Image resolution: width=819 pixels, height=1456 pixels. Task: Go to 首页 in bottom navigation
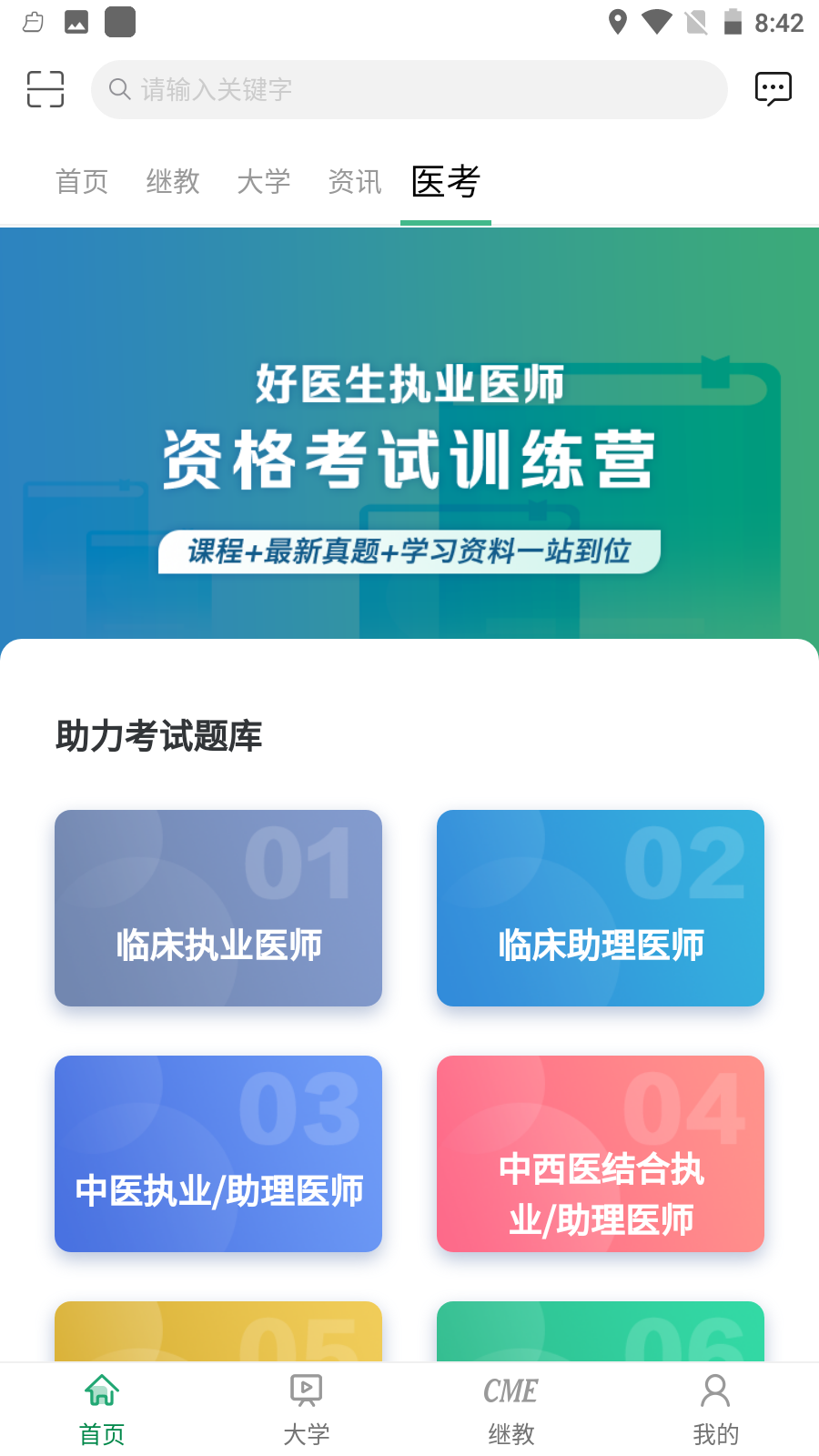point(102,1409)
